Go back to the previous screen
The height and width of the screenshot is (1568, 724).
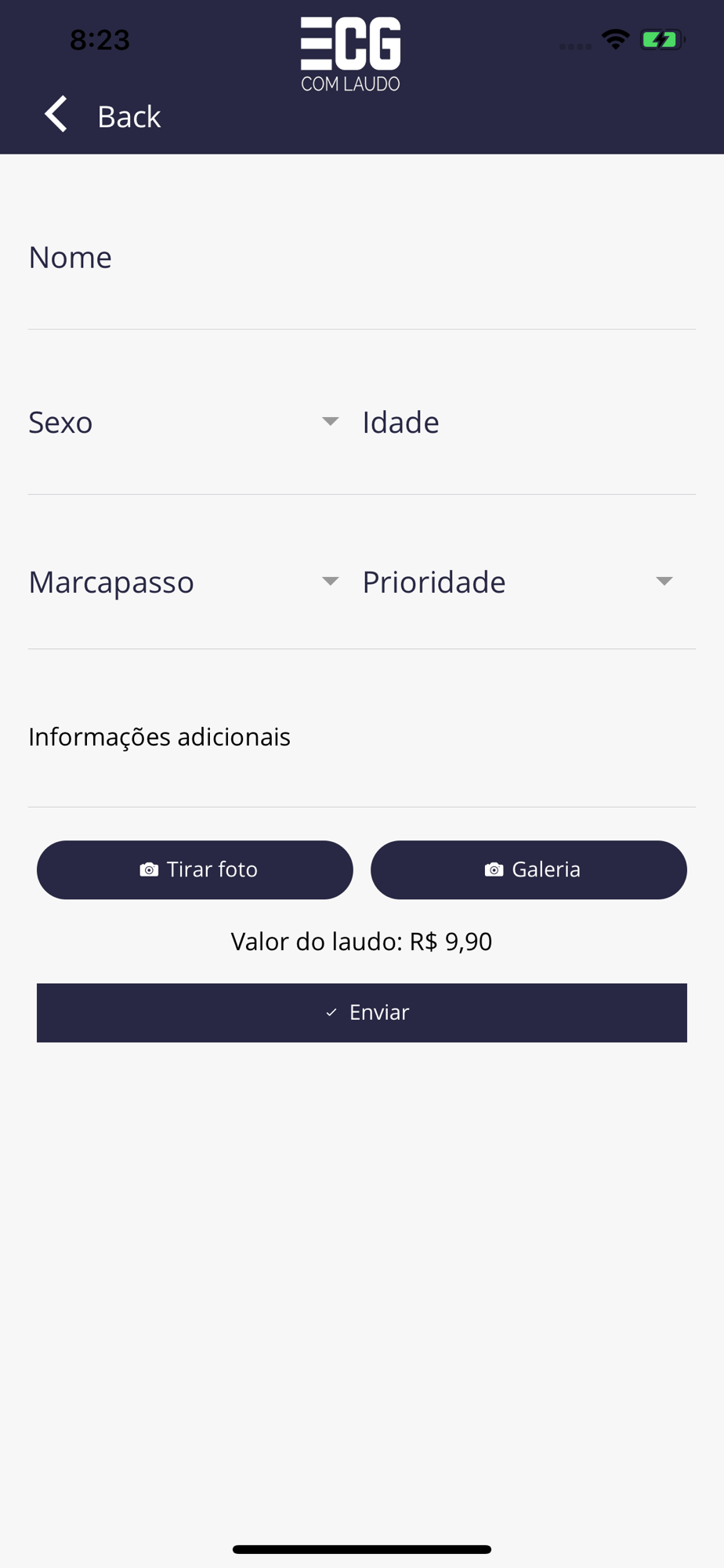[102, 116]
